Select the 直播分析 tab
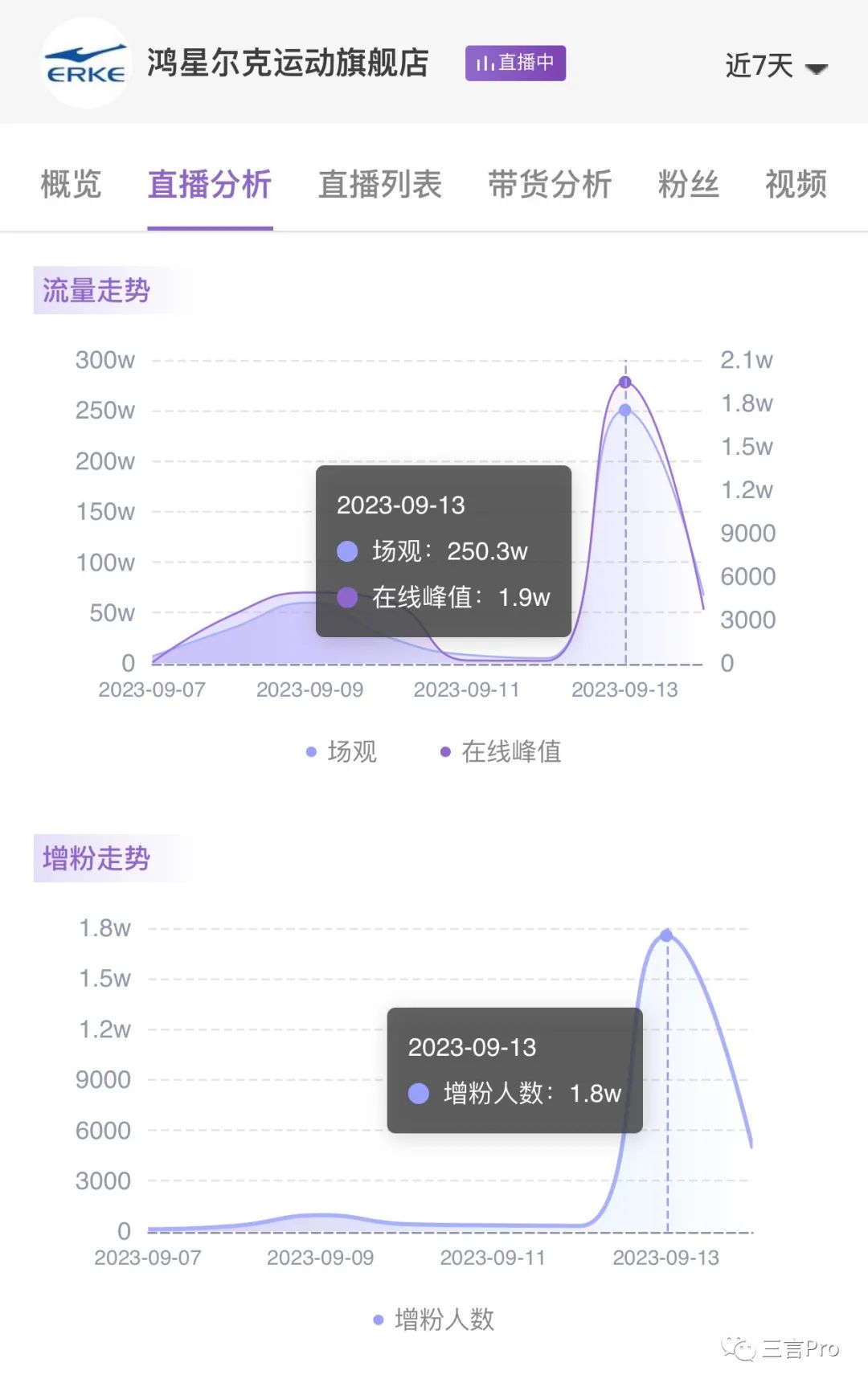The height and width of the screenshot is (1387, 868). [210, 184]
